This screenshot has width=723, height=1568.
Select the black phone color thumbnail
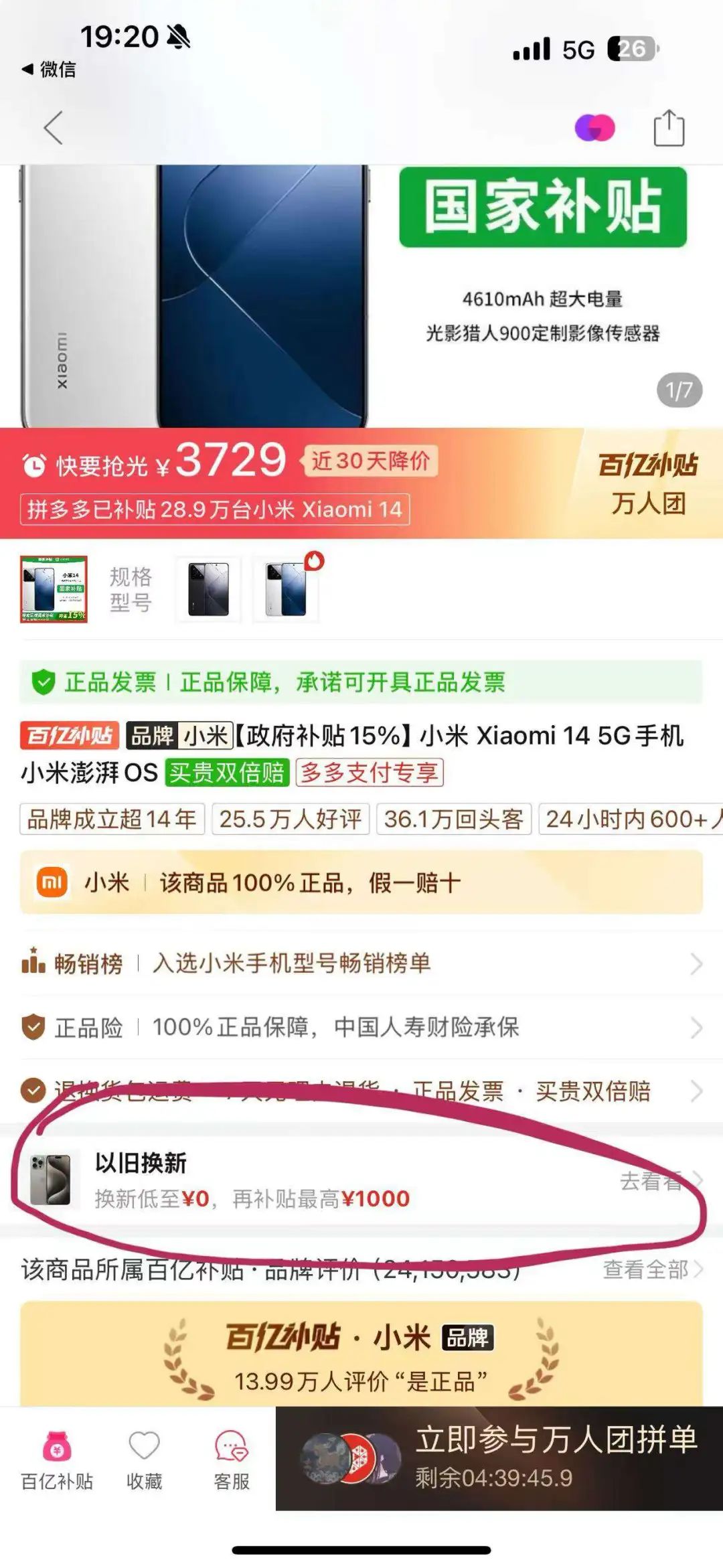click(x=208, y=589)
